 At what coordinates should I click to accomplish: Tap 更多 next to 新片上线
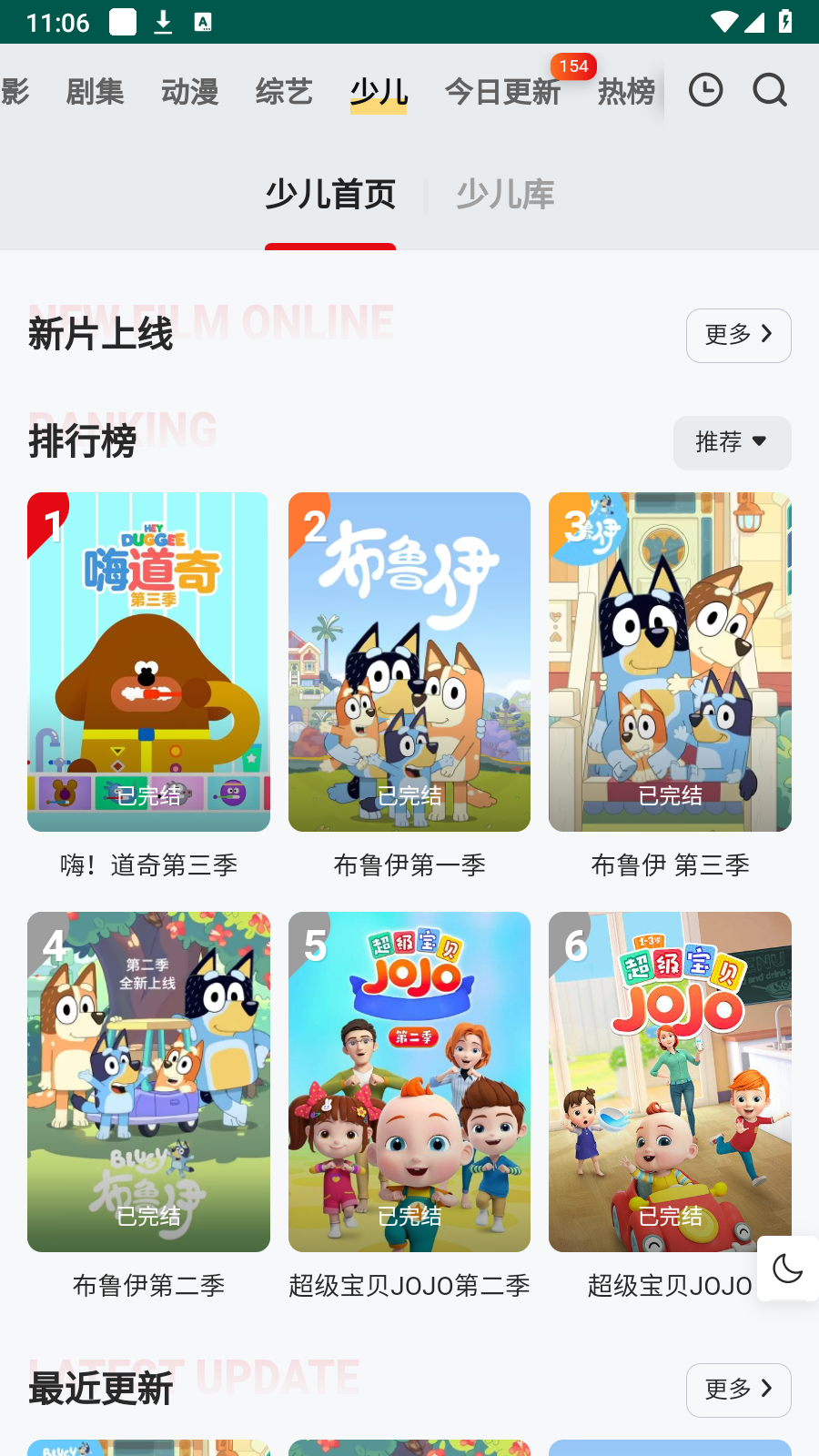point(738,335)
